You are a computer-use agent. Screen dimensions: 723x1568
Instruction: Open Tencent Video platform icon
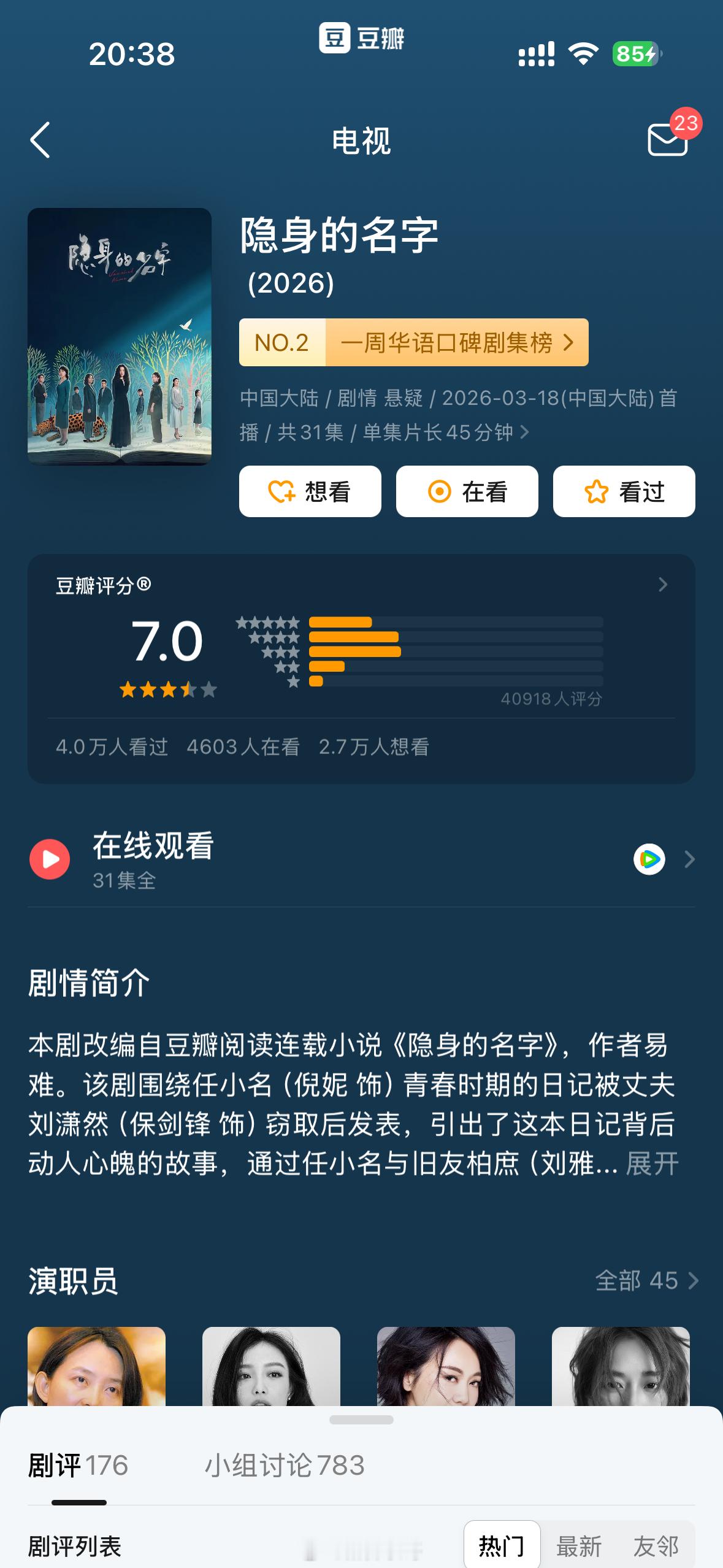tap(648, 859)
